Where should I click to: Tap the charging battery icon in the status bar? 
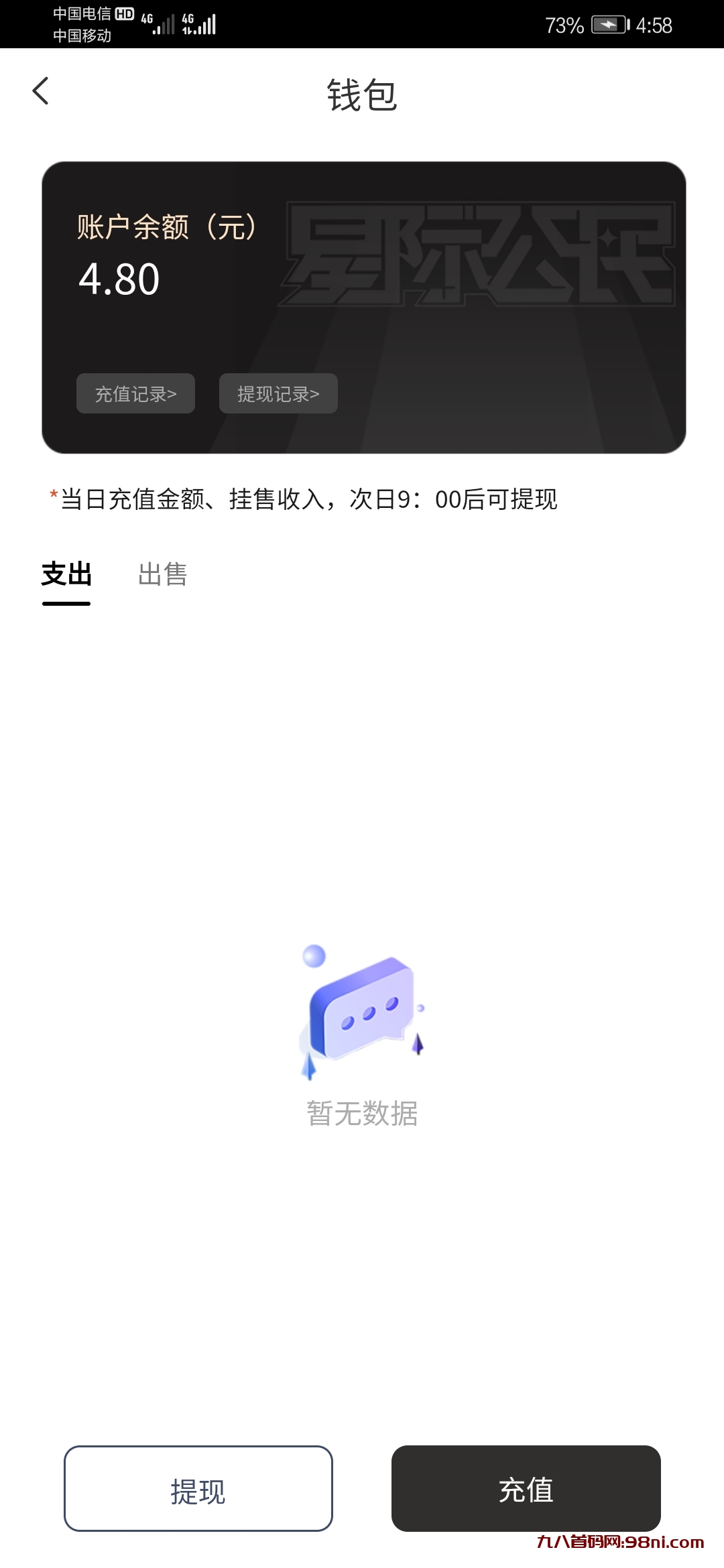[x=609, y=25]
